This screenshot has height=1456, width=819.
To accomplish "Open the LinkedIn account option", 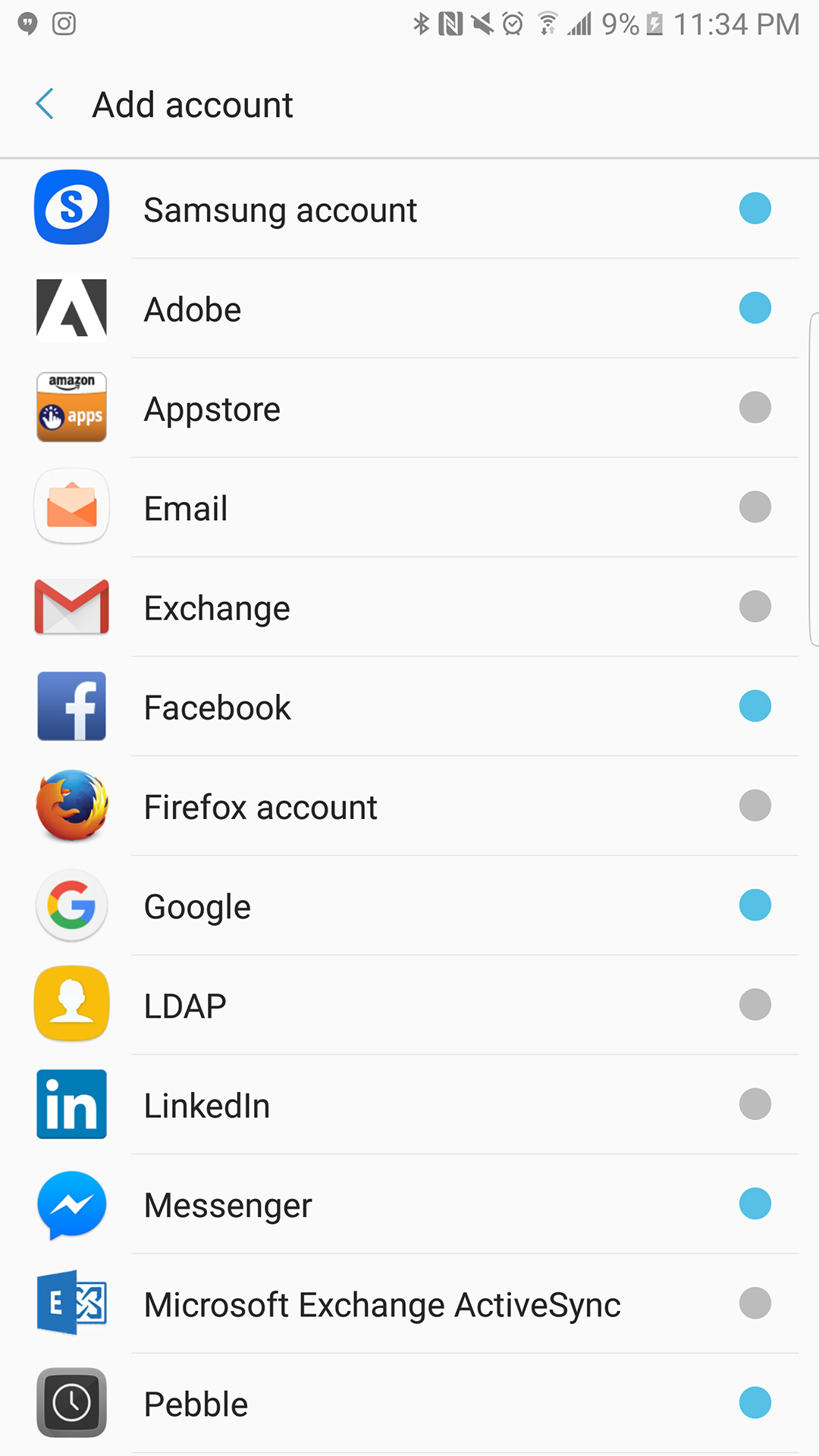I will [207, 1106].
